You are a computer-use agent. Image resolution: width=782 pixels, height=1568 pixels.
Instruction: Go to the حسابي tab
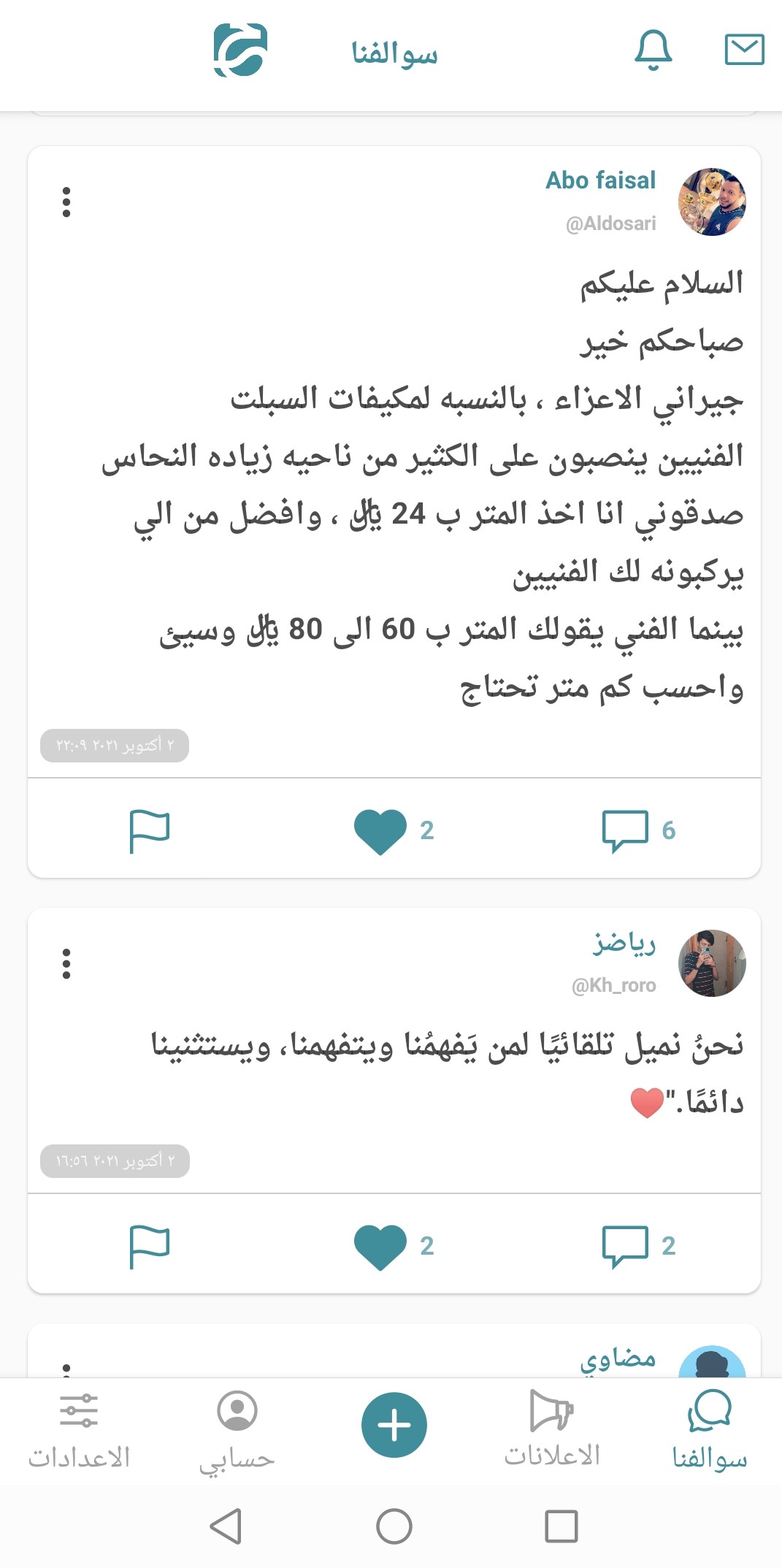click(x=237, y=1431)
